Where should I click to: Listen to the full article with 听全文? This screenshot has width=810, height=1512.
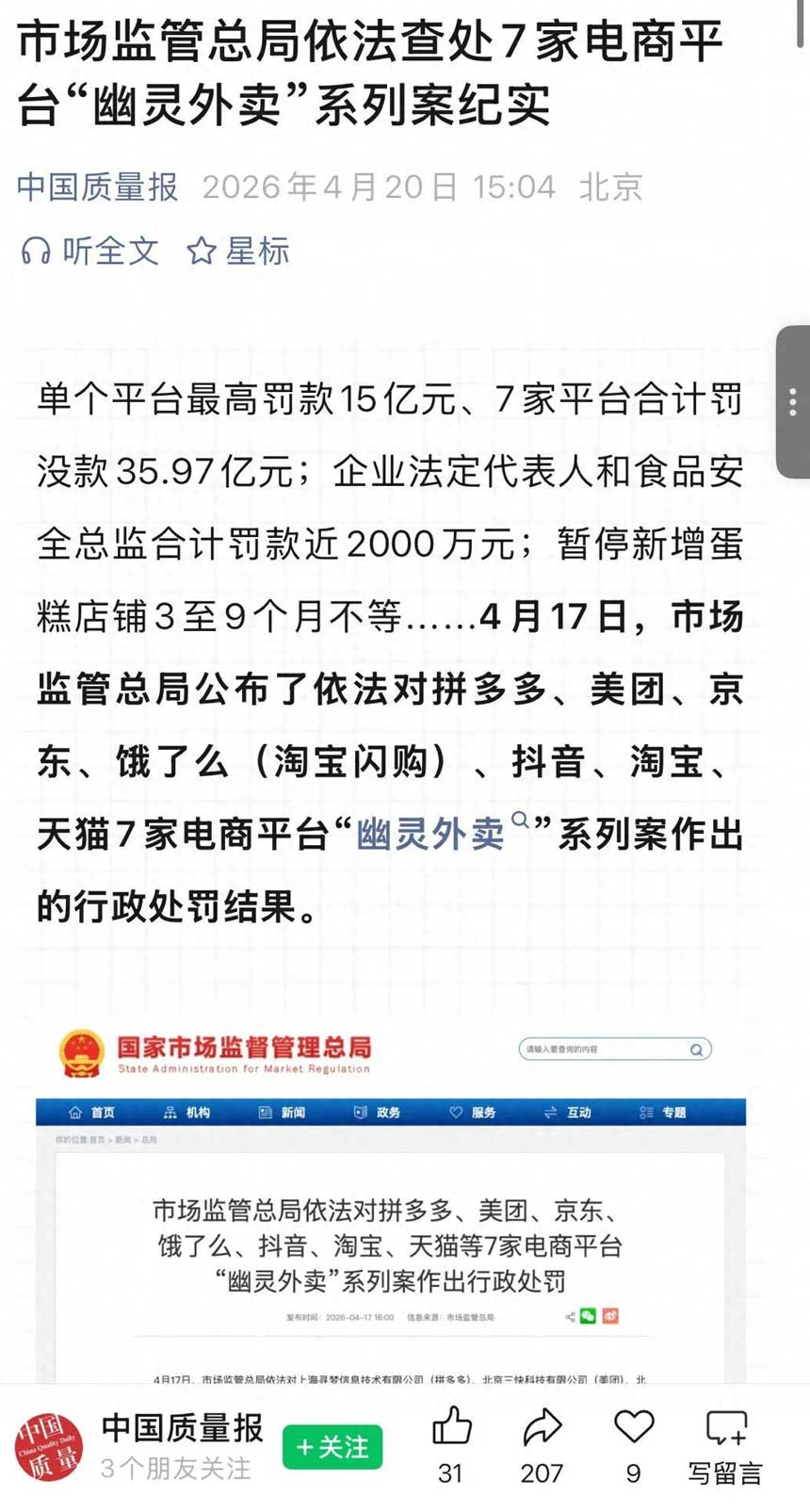coord(90,252)
